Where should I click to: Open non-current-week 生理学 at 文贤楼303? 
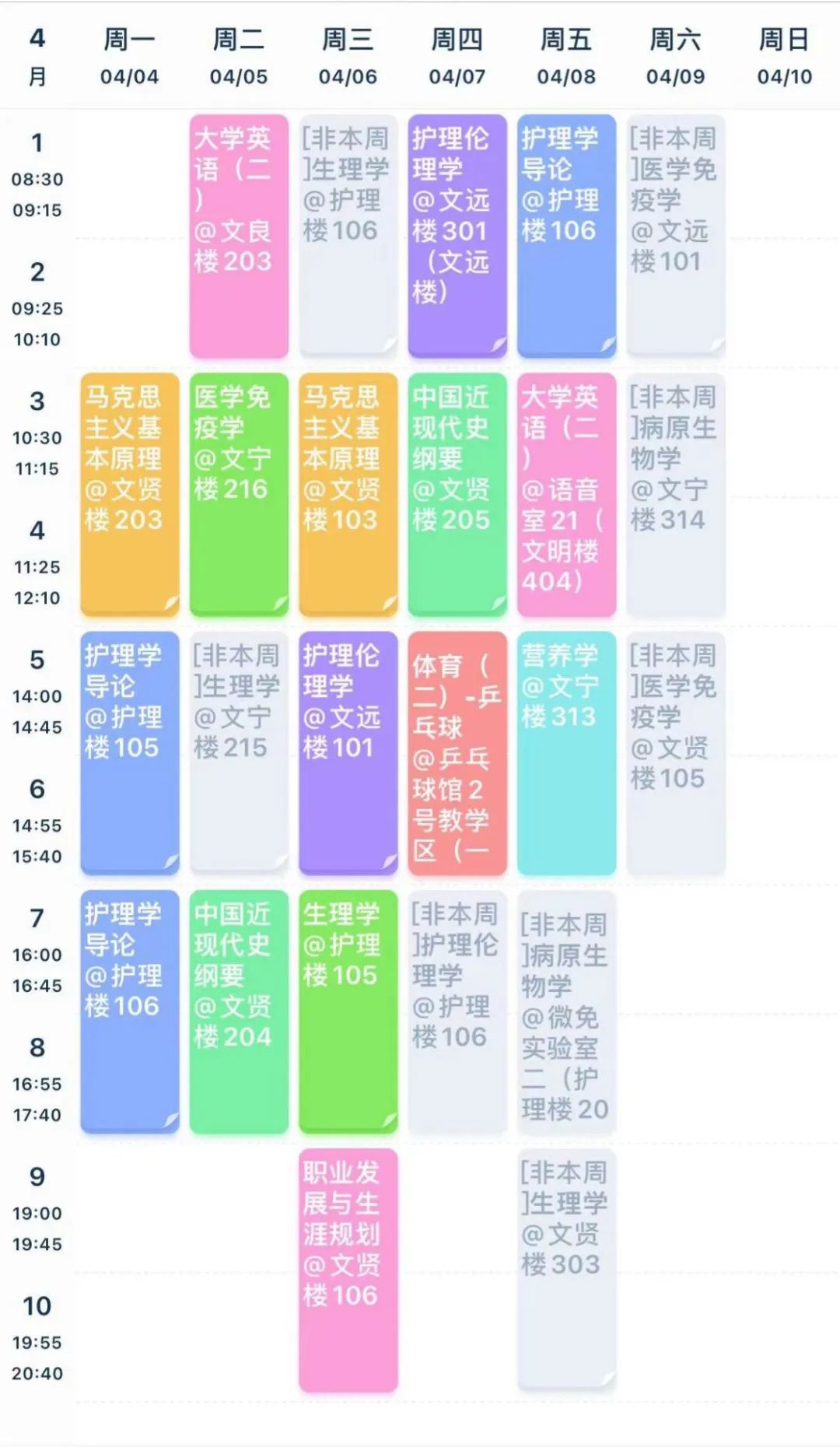point(566,1270)
